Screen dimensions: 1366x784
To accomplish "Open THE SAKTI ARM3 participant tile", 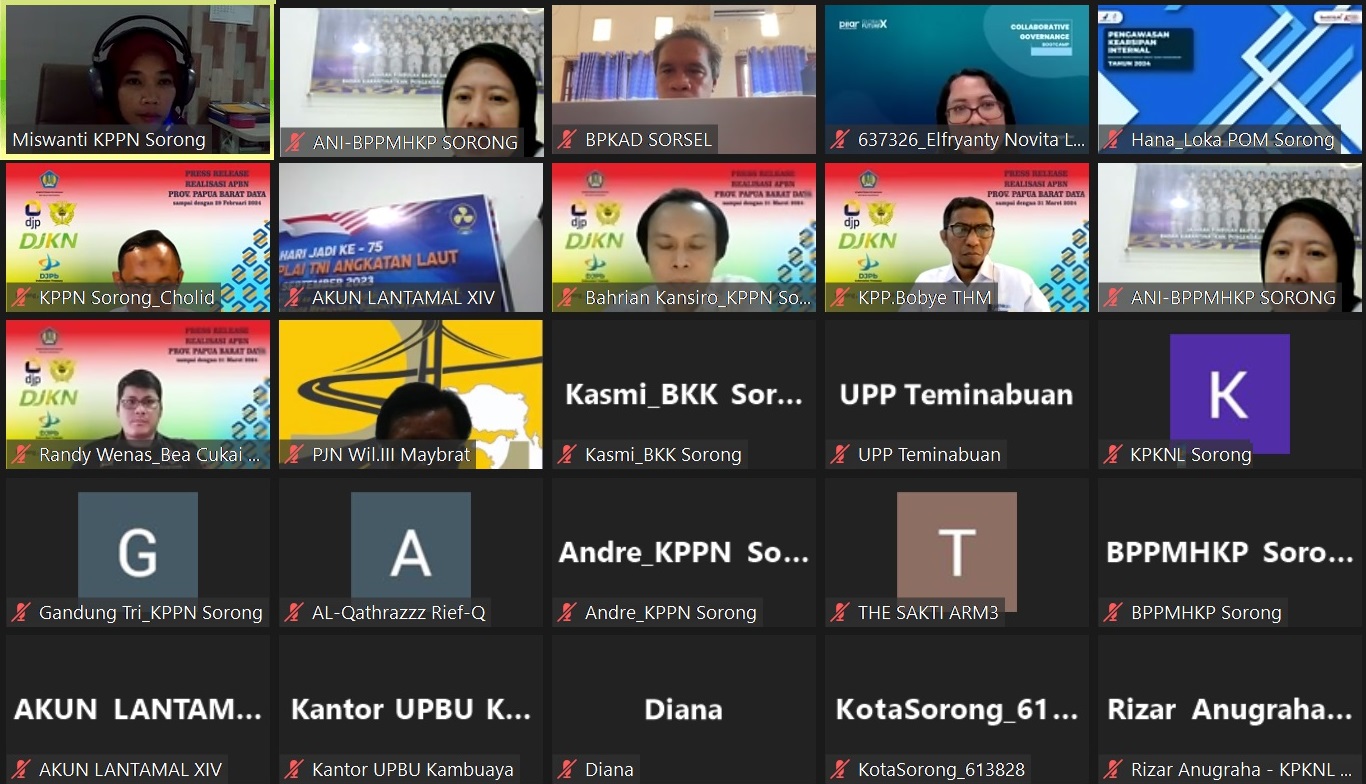I will (956, 551).
